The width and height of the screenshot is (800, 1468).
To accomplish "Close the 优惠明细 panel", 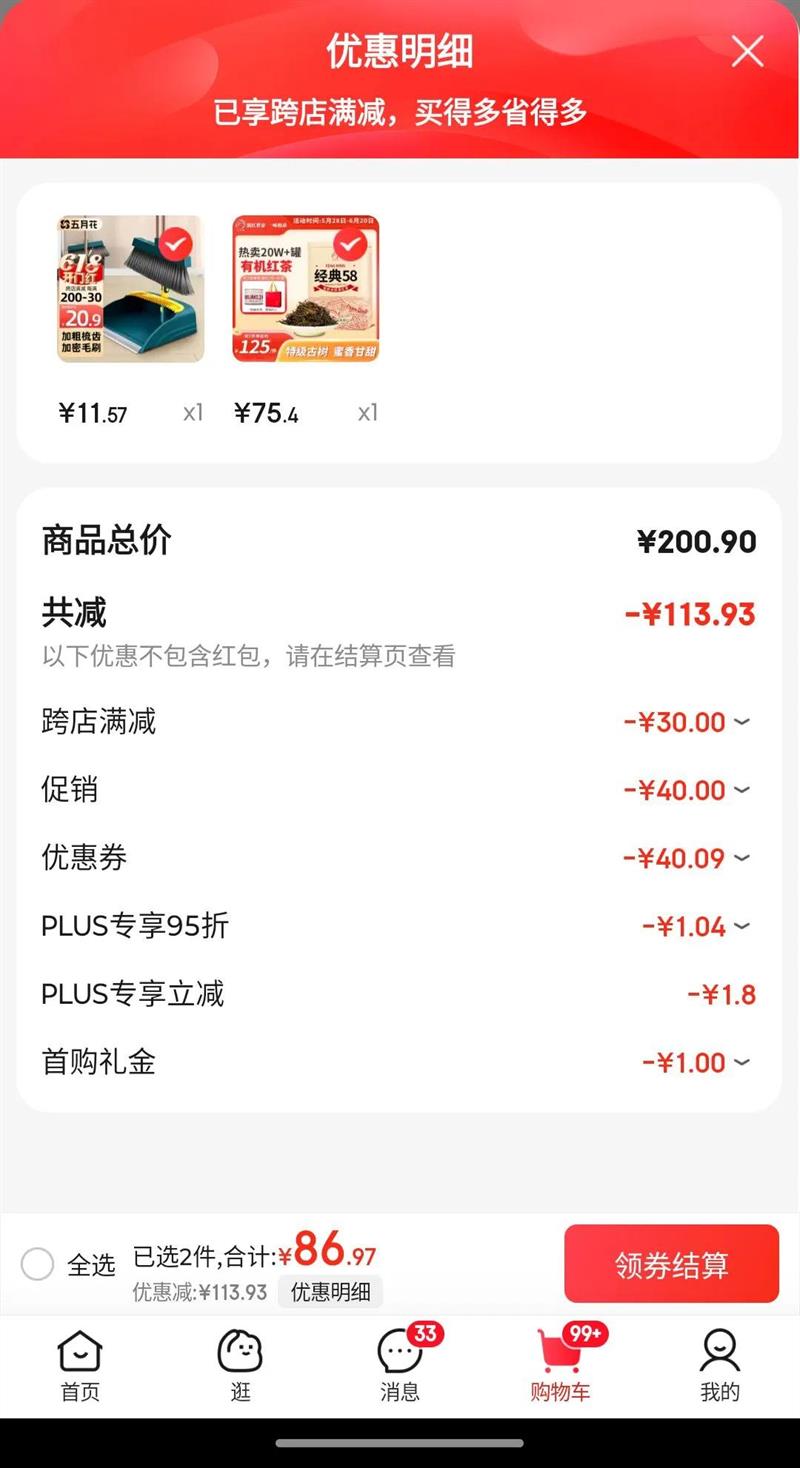I will [x=747, y=51].
